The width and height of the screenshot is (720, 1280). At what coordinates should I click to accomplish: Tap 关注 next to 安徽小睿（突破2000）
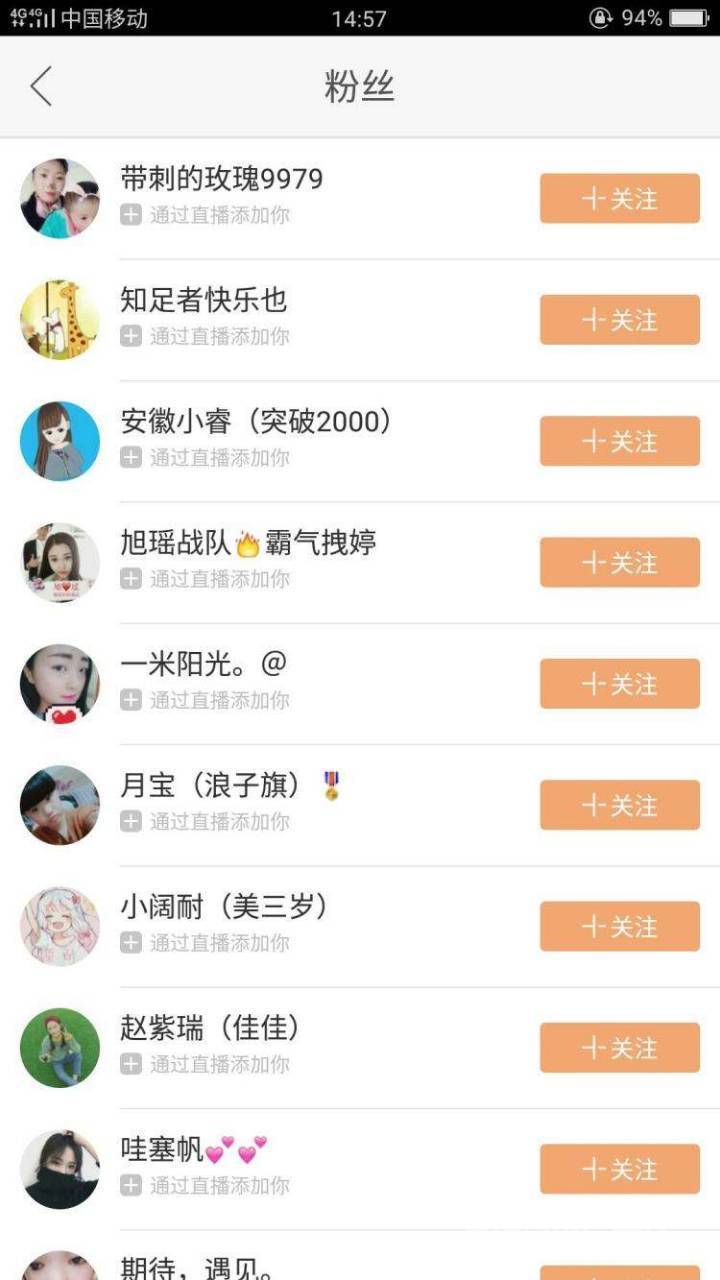619,441
